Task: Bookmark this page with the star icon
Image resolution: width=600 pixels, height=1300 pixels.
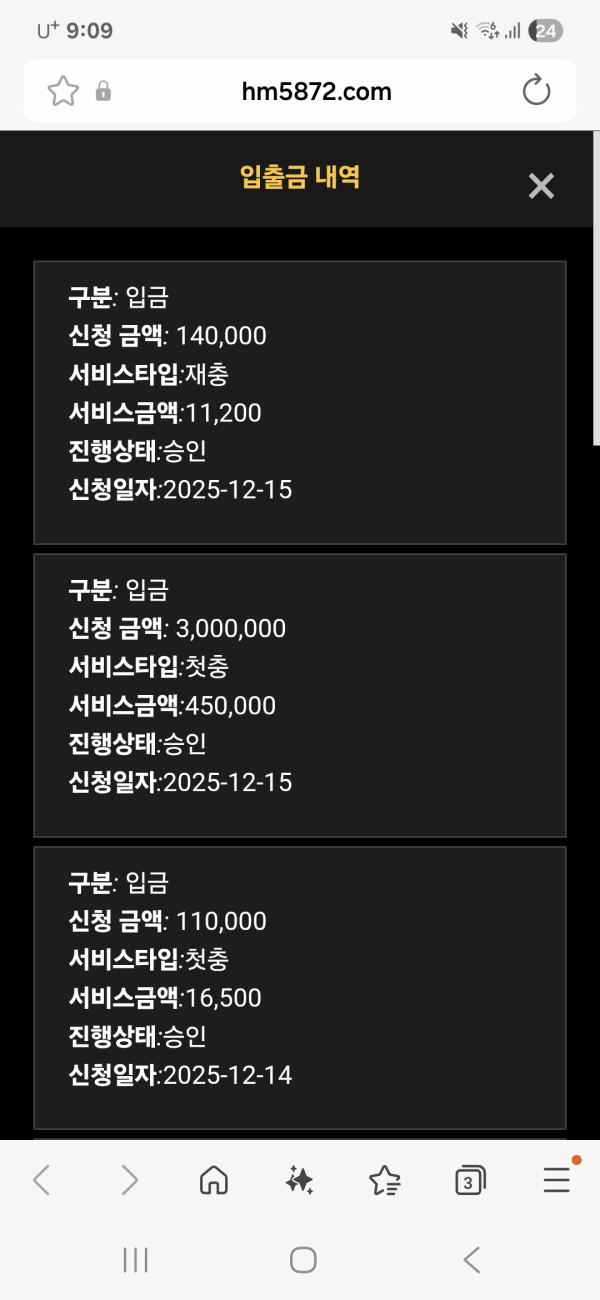Action: click(x=63, y=92)
